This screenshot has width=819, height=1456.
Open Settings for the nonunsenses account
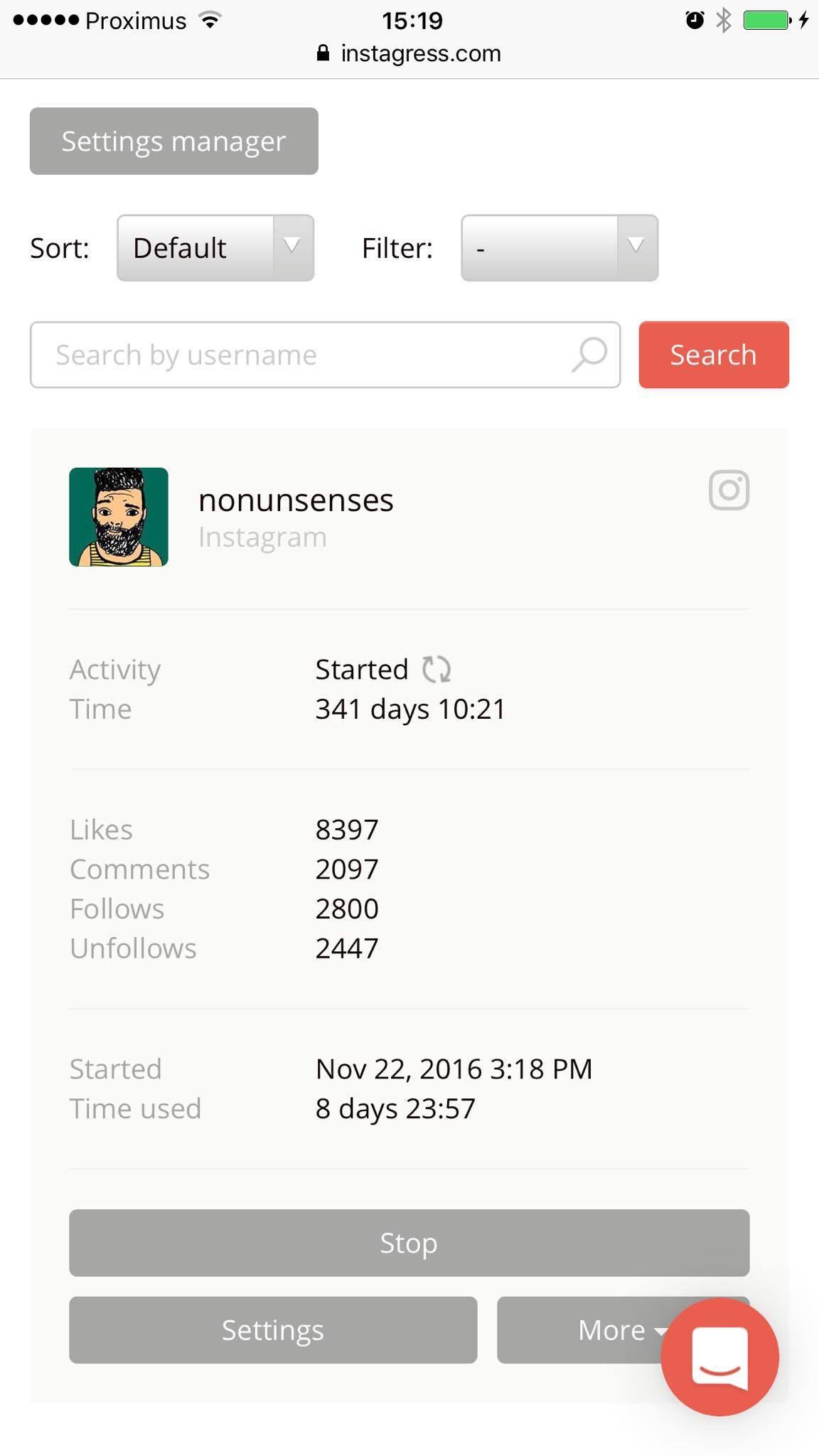(273, 1329)
